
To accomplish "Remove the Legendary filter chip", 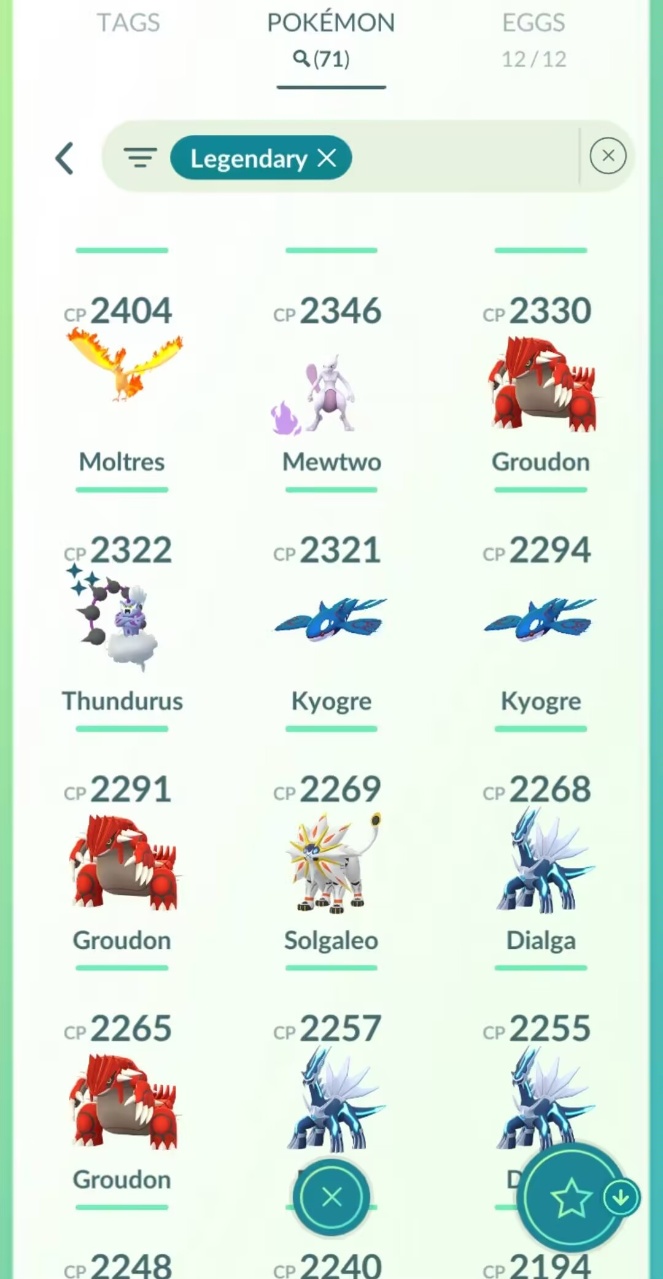I will 327,158.
